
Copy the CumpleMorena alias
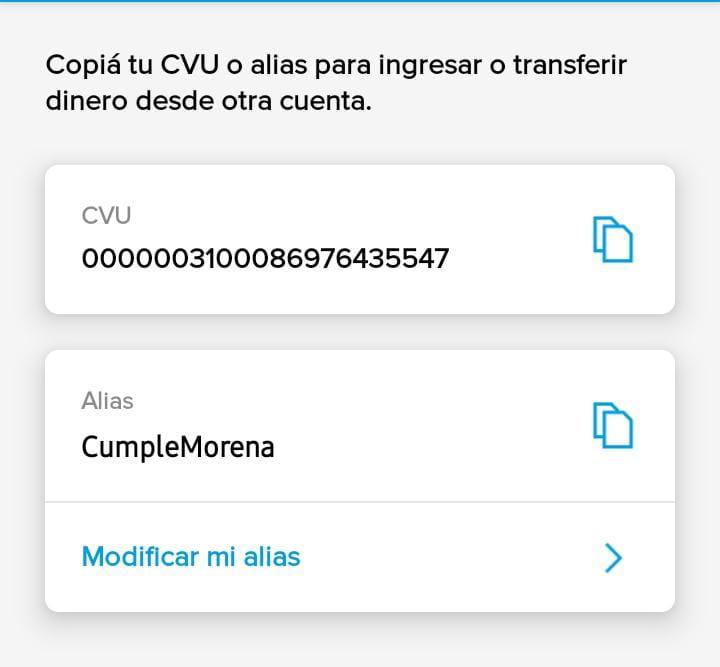click(x=613, y=425)
